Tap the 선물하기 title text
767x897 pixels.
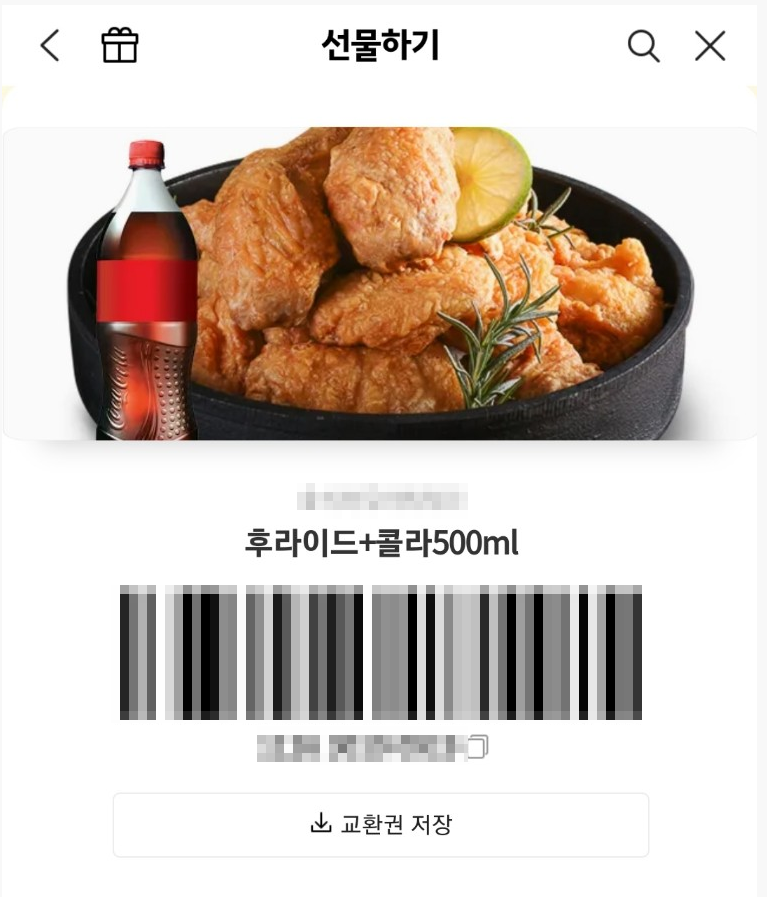click(383, 45)
